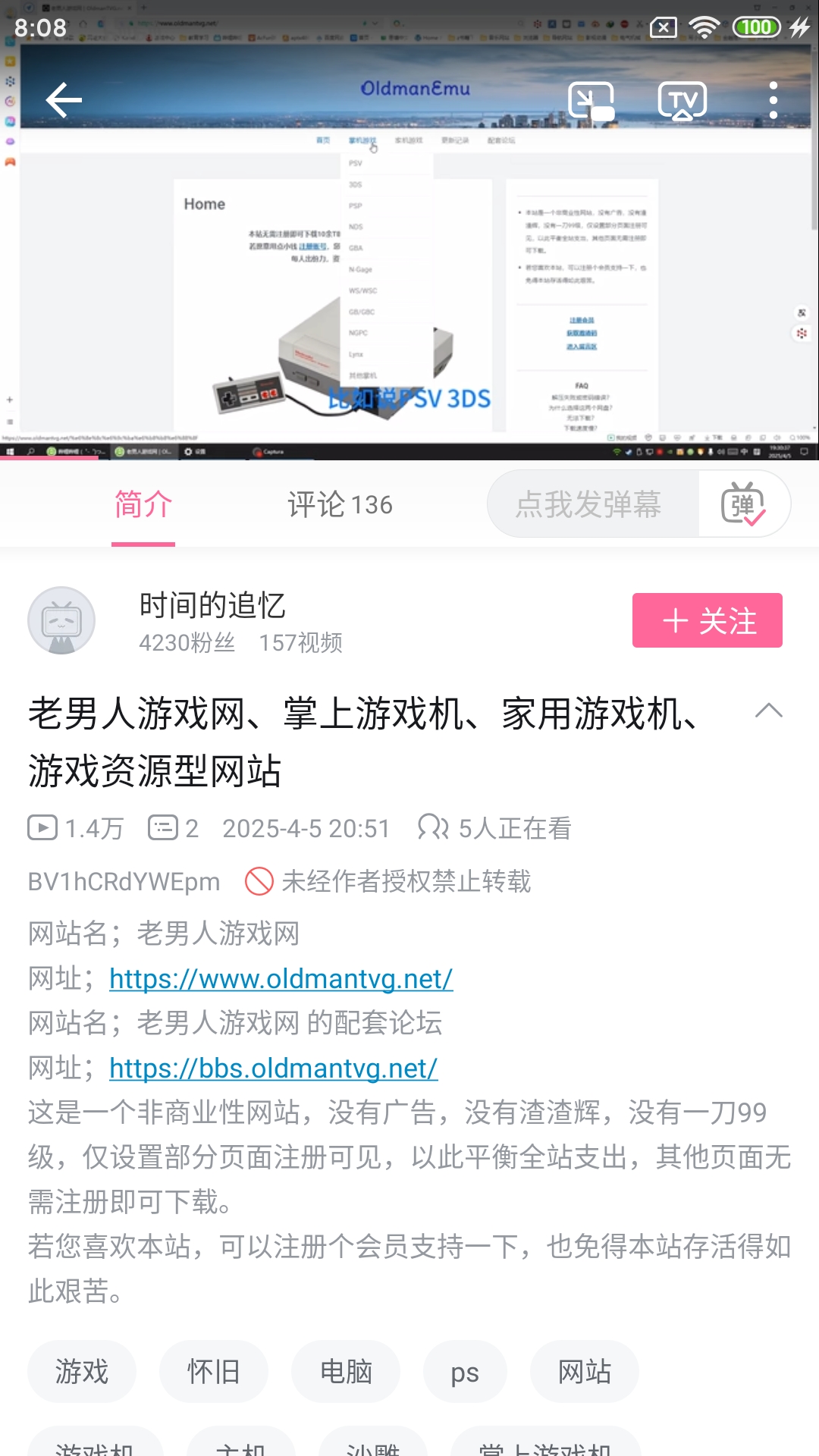Switch to the 评论 136 tab

[340, 505]
